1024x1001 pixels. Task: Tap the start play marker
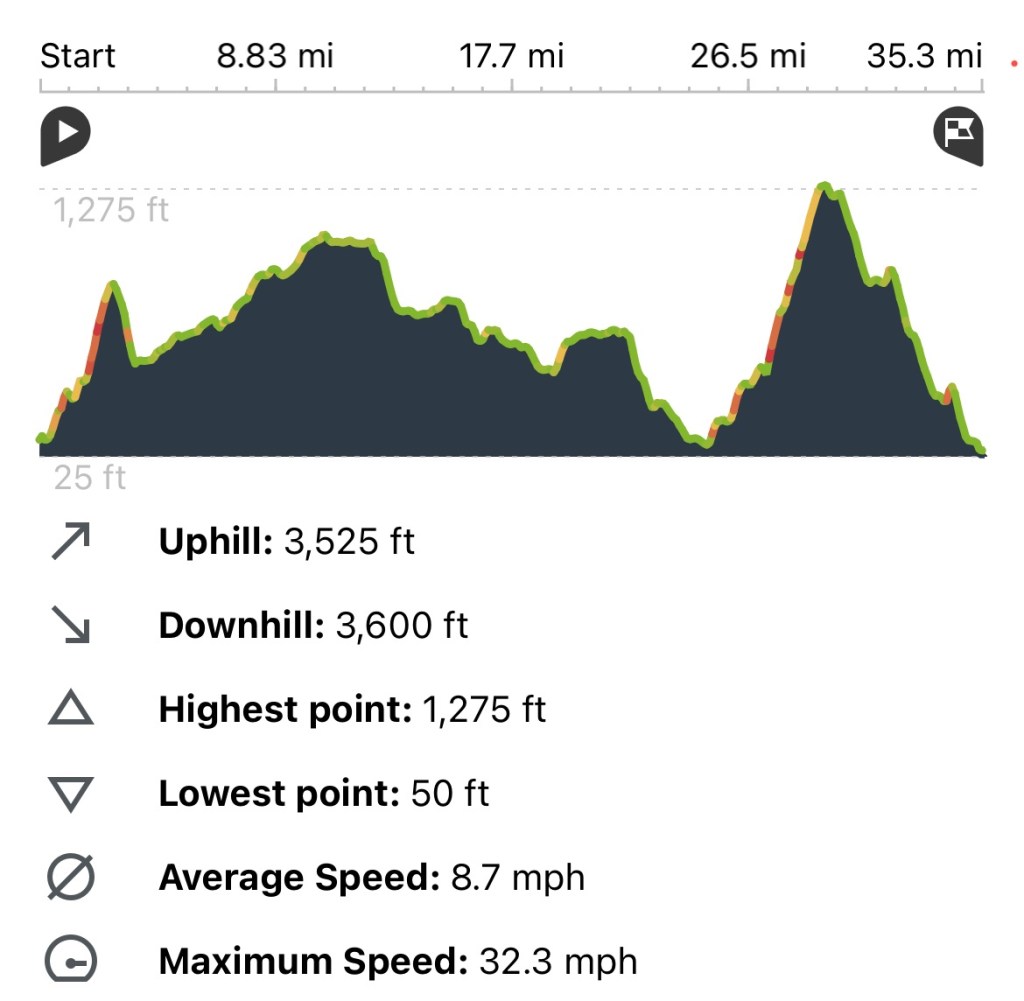click(65, 134)
